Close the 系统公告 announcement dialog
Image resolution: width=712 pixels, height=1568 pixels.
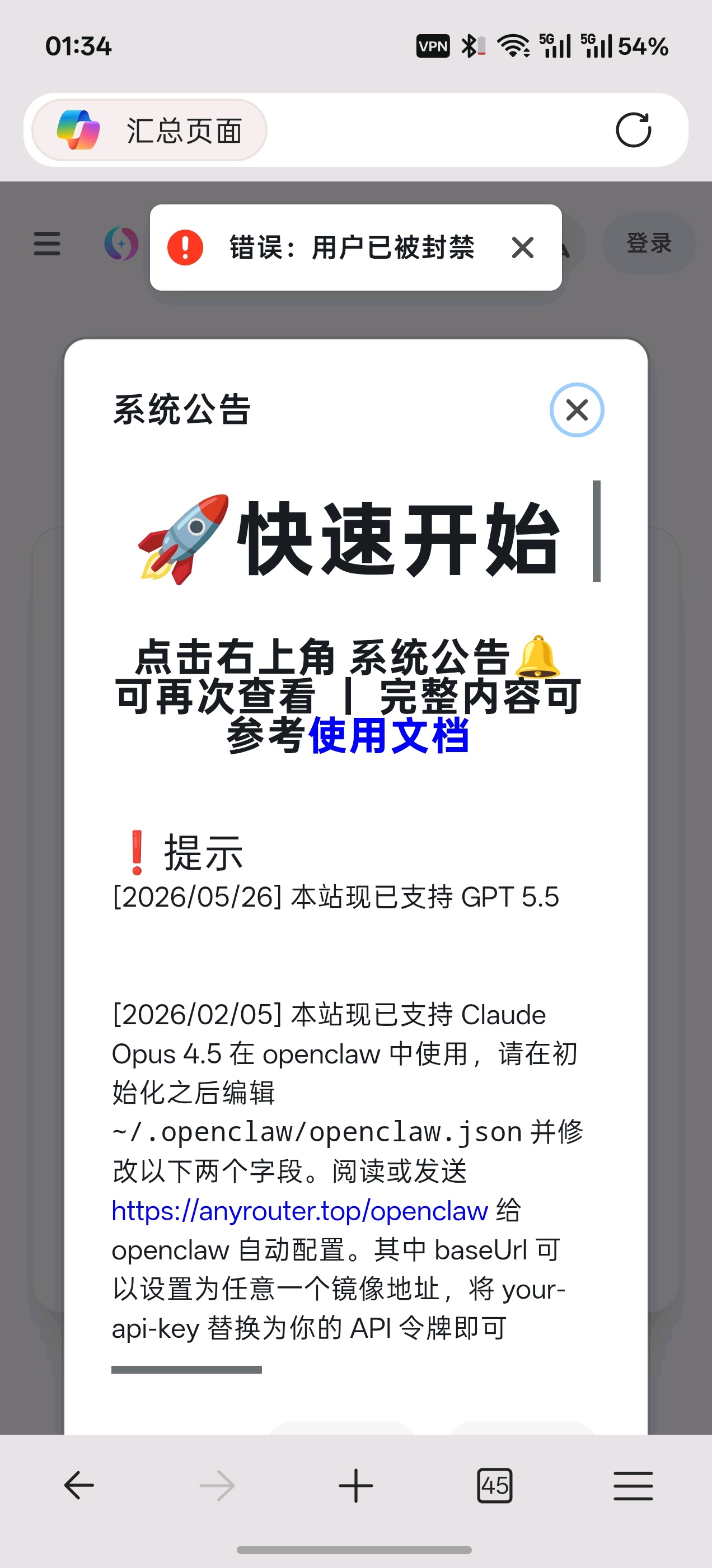click(x=577, y=410)
